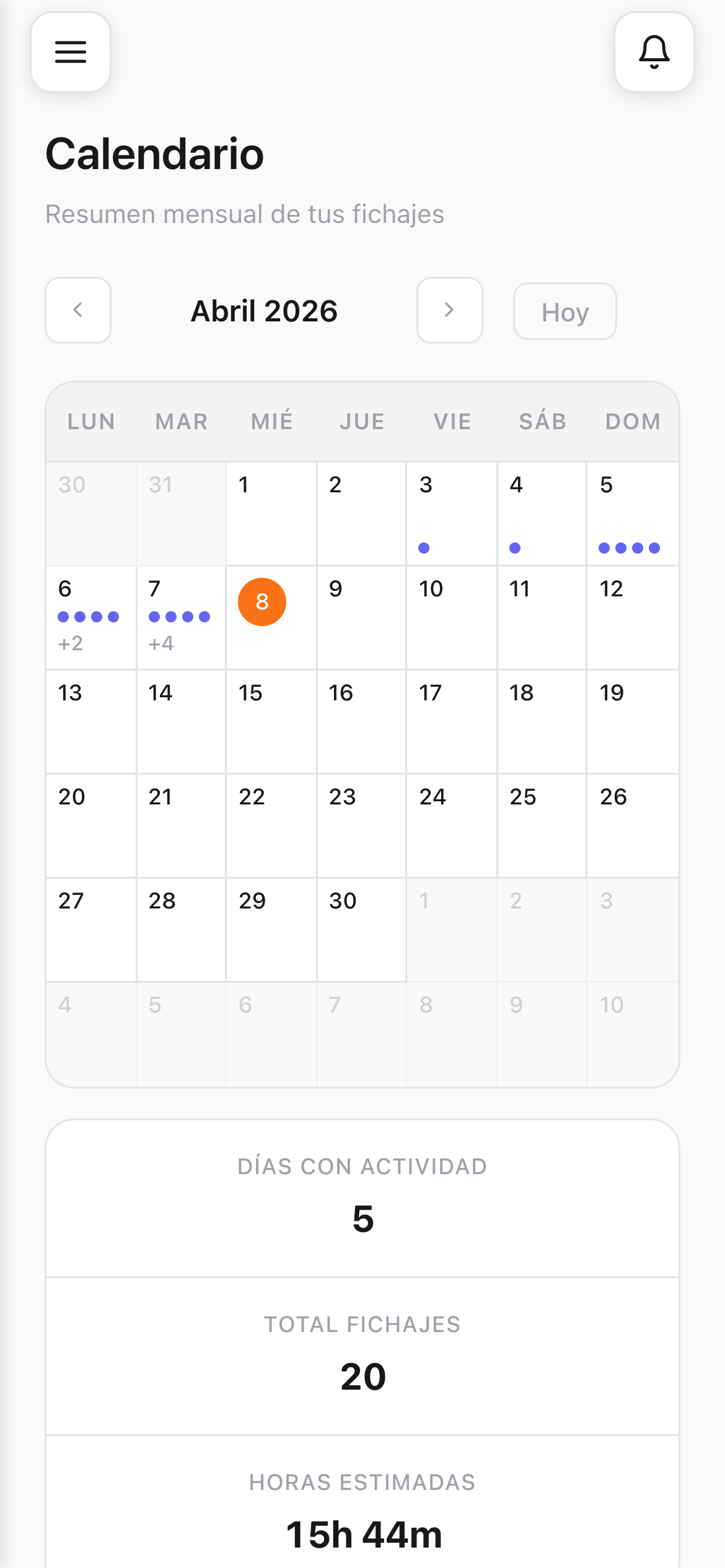Select the LUN weekday column header
725x1568 pixels.
(90, 421)
